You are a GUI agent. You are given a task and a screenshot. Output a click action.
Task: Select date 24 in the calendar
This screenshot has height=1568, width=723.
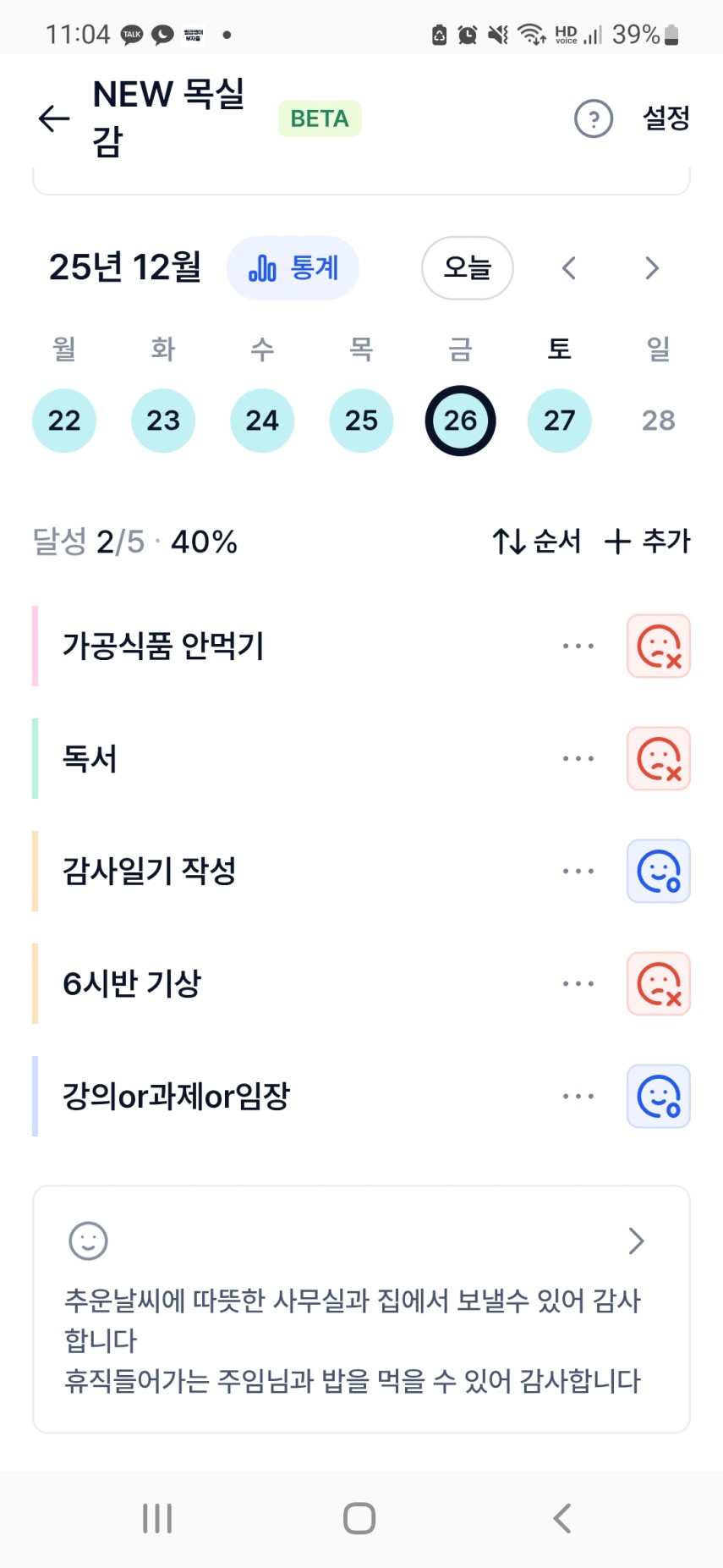(262, 421)
